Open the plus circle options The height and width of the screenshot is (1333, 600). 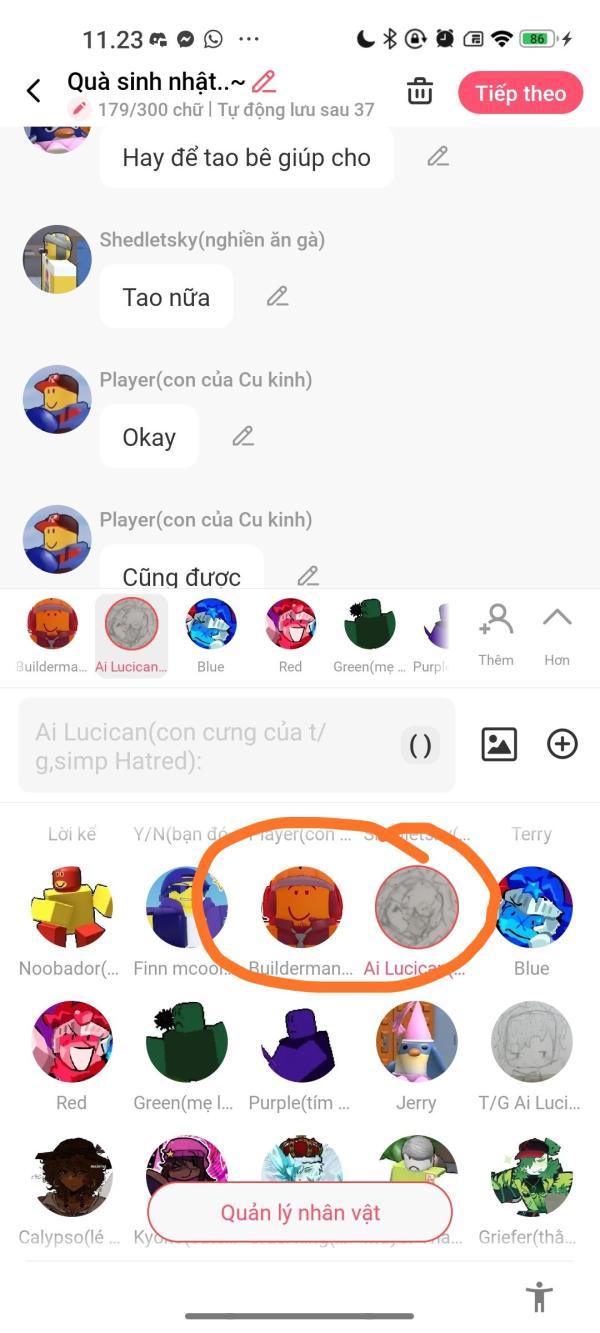click(562, 744)
